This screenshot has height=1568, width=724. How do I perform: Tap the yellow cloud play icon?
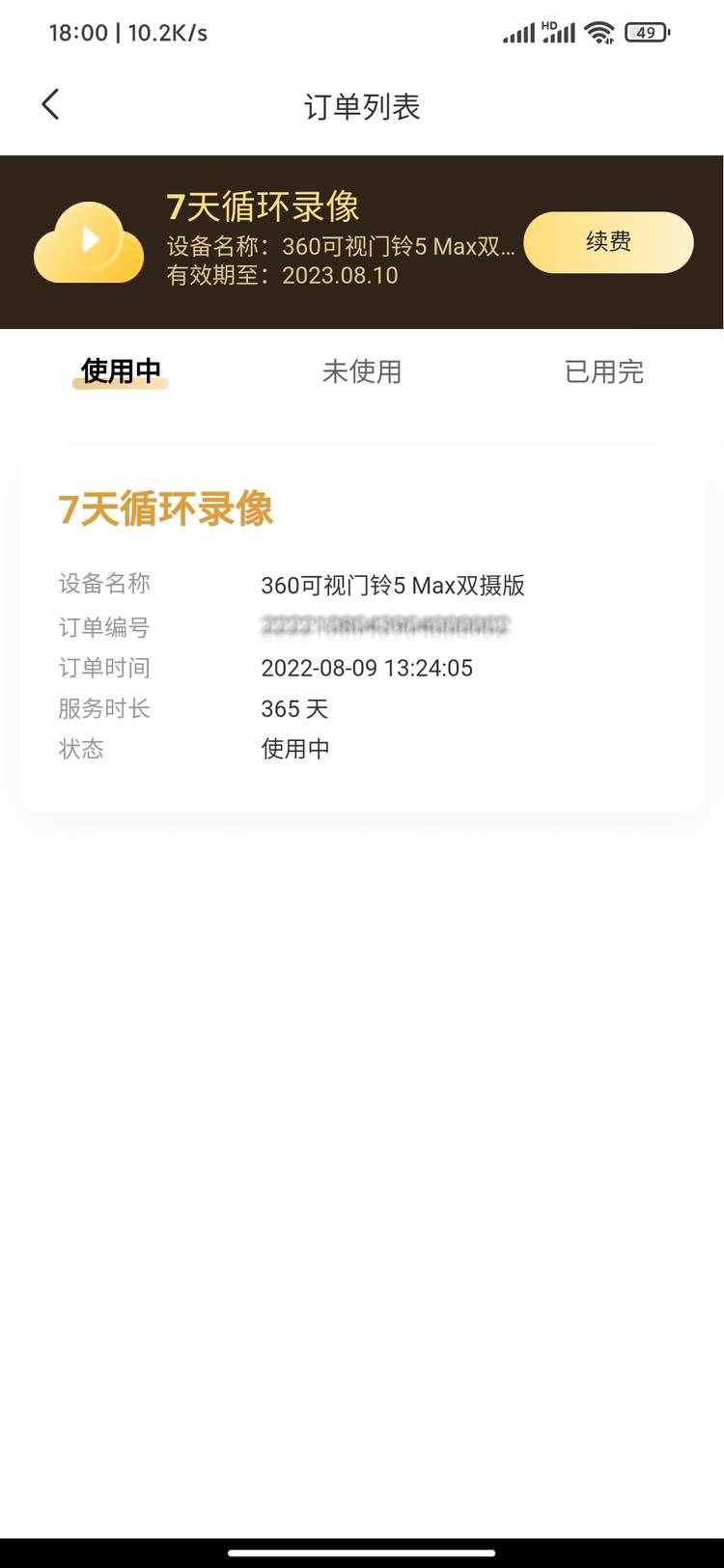88,241
